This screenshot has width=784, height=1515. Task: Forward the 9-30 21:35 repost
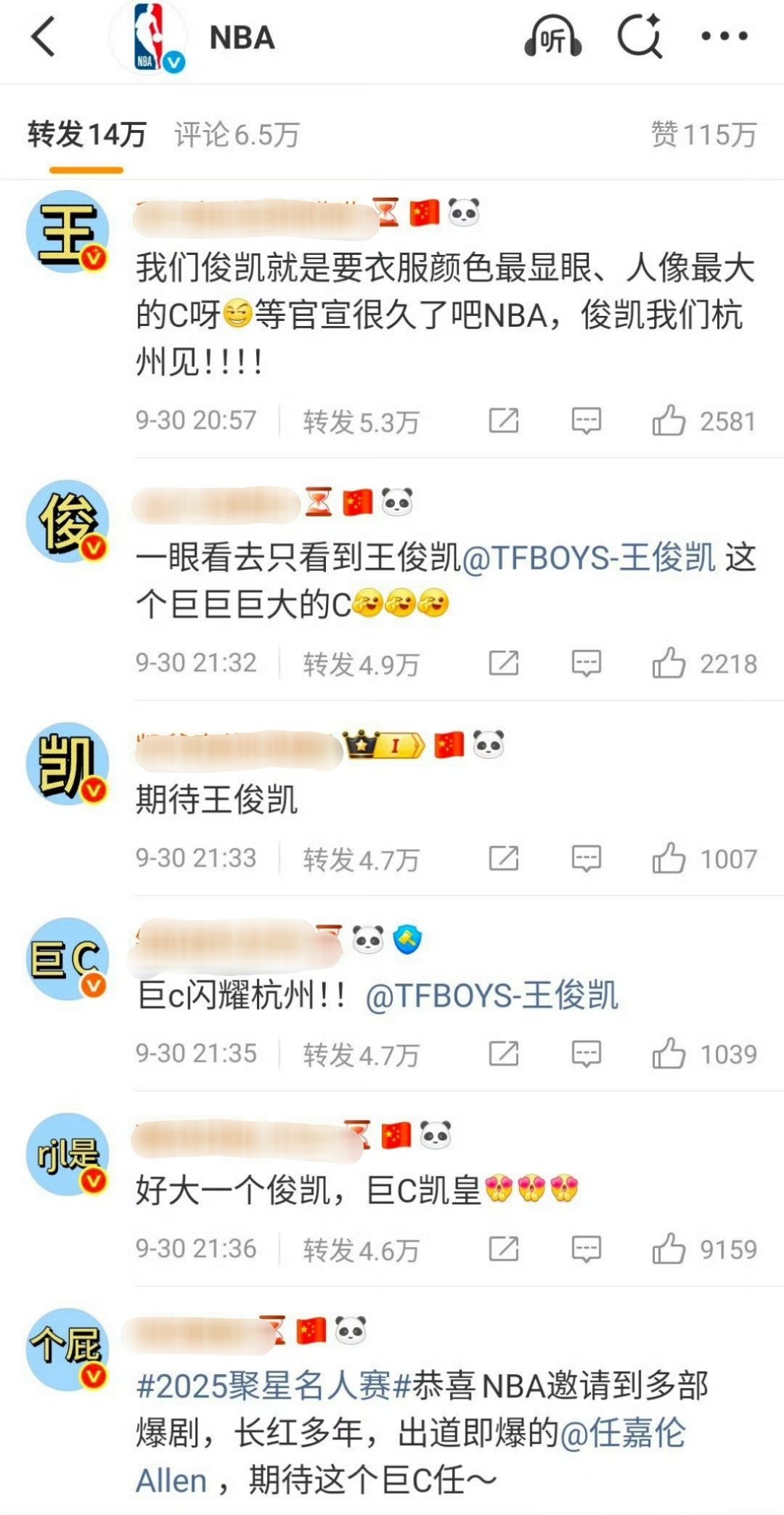pyautogui.click(x=504, y=1053)
